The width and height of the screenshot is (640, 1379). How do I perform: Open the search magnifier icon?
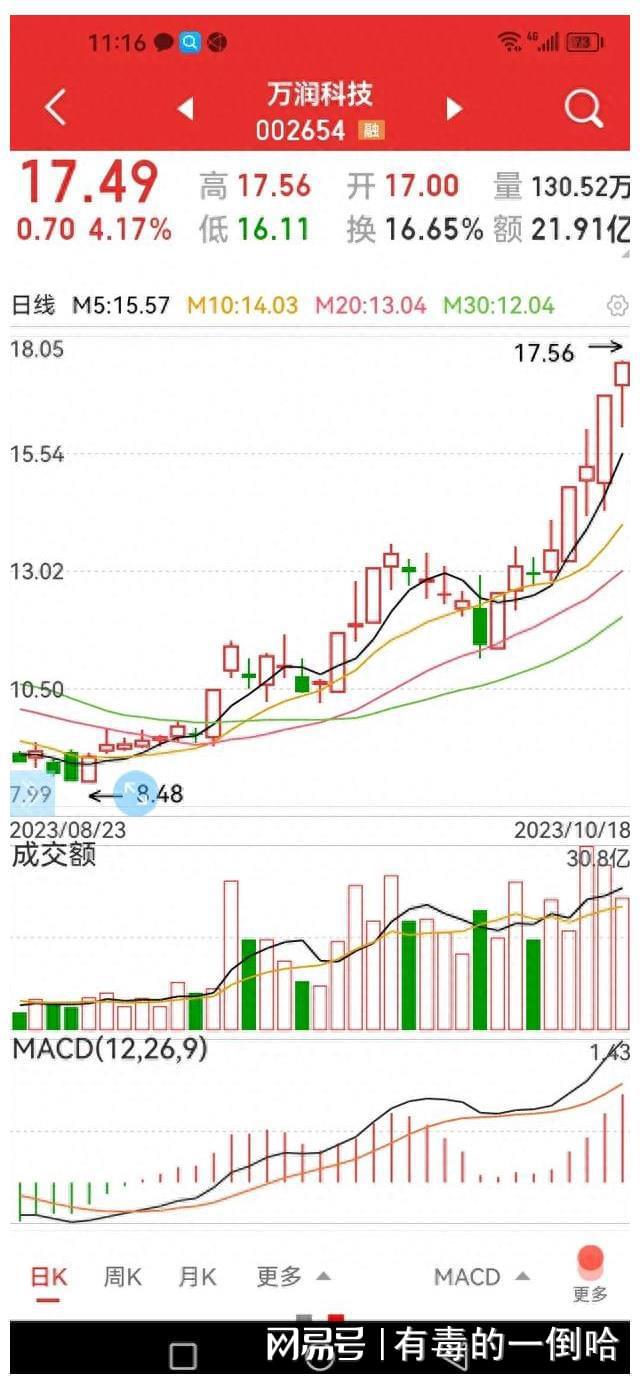point(584,108)
